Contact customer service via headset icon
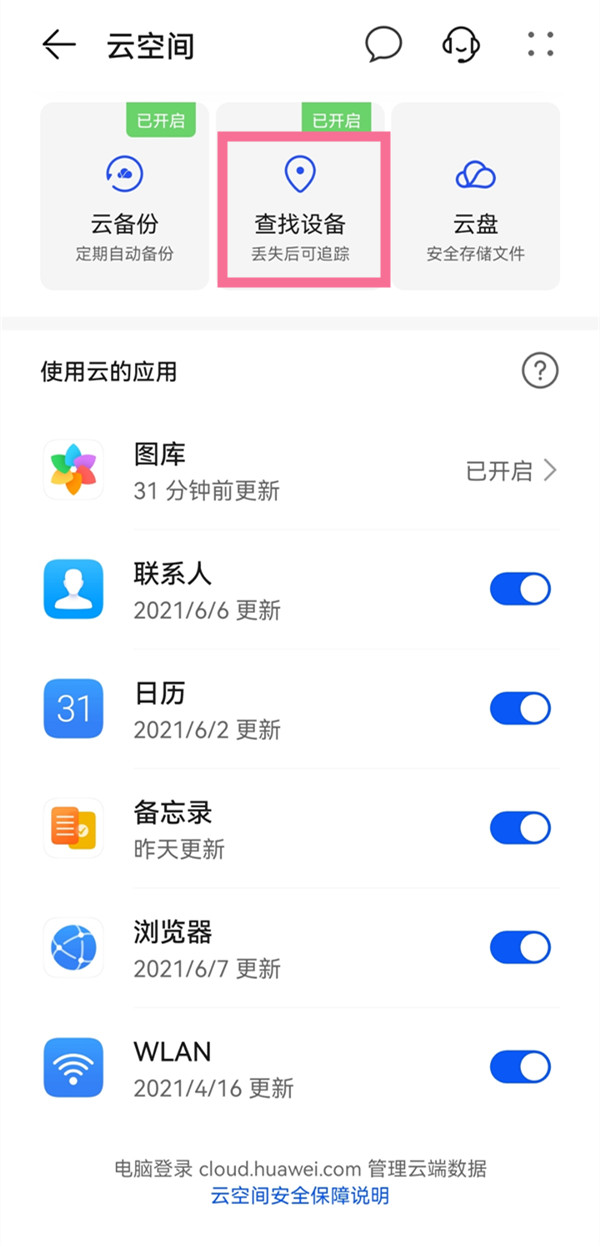Screen dimensions: 600x1247 [x=460, y=44]
